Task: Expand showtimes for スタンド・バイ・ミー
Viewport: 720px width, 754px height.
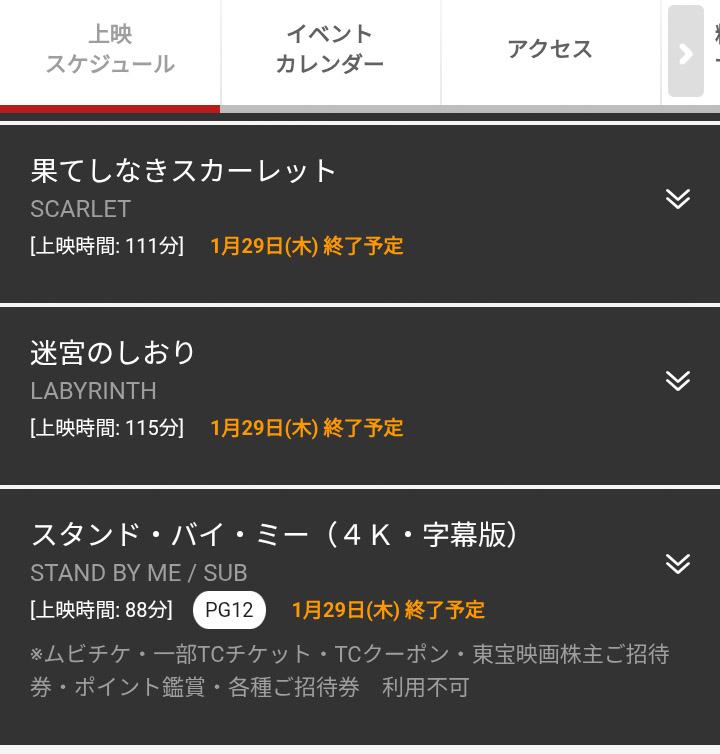Action: (677, 563)
